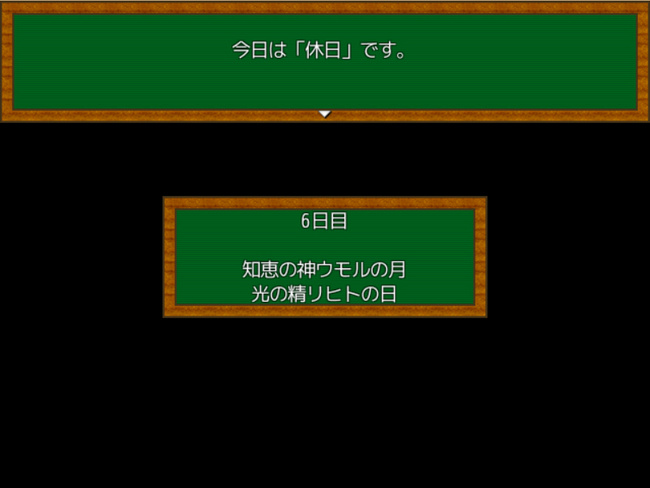Viewport: 650px width, 488px height.
Task: Advance the dialogue saying 今日は「休日」です。
Action: (x=324, y=114)
